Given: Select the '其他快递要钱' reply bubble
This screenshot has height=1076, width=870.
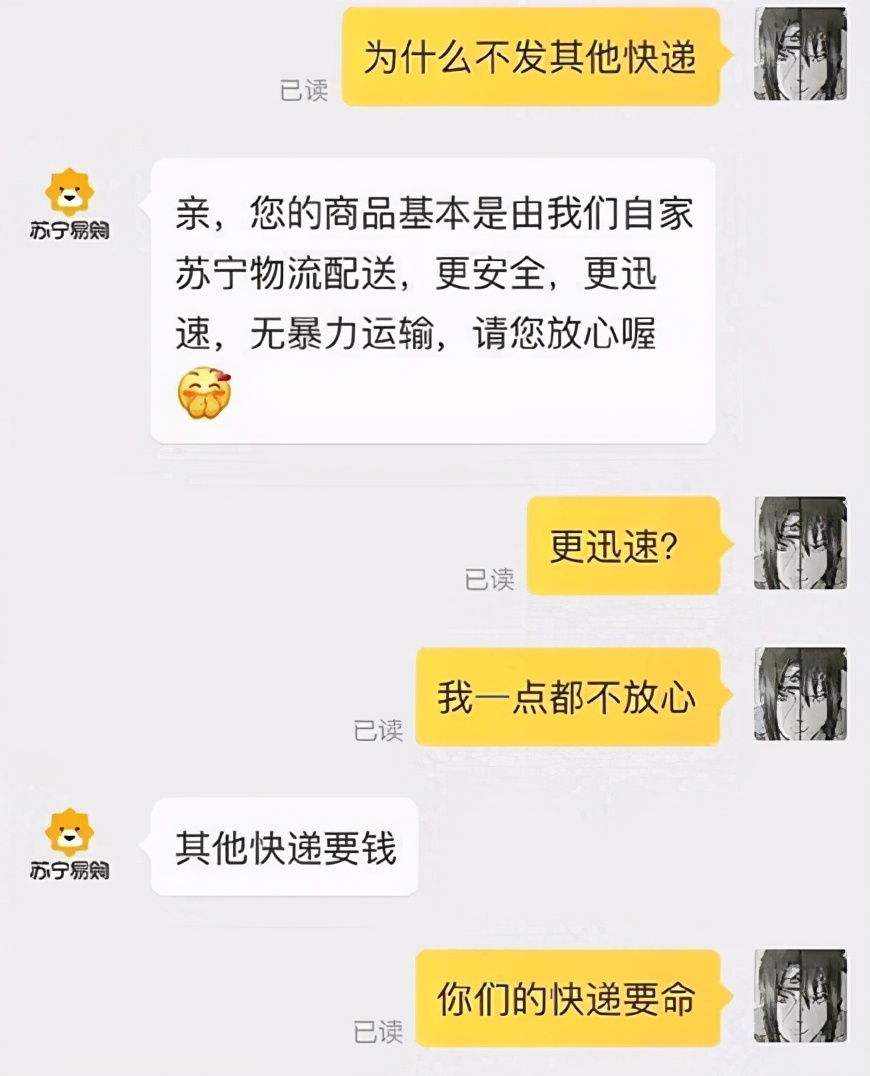Looking at the screenshot, I should (x=285, y=845).
